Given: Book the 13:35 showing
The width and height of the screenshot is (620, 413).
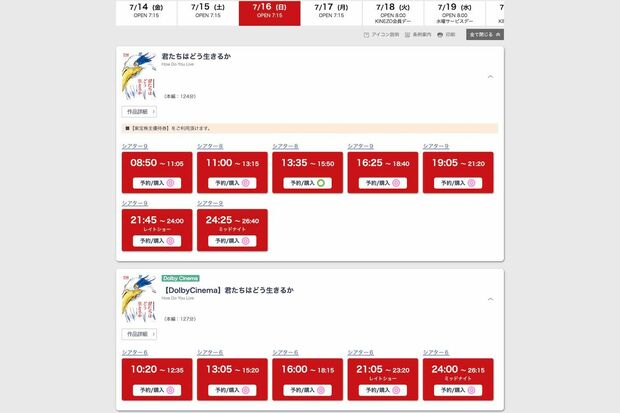Looking at the screenshot, I should [x=308, y=183].
